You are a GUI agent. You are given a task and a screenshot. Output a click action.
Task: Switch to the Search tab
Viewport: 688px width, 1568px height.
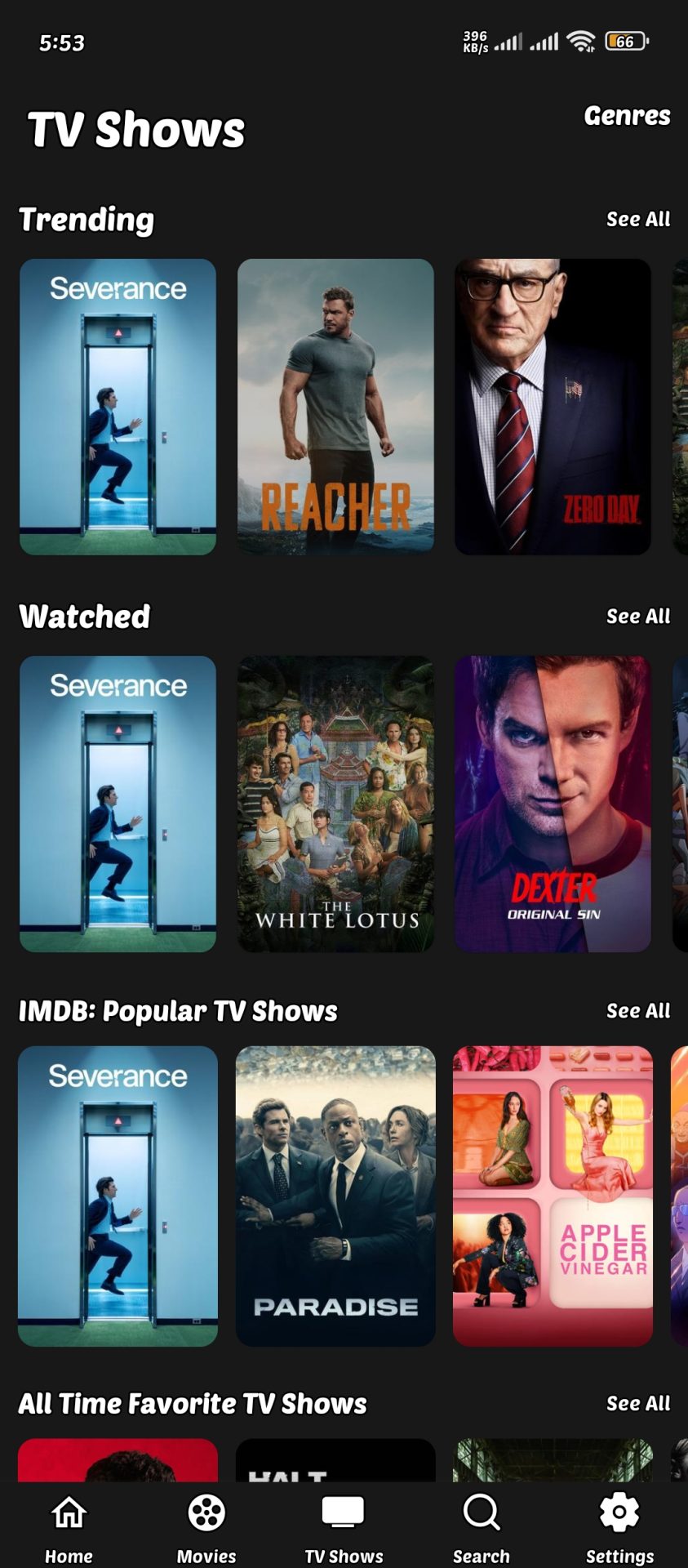coord(482,1526)
